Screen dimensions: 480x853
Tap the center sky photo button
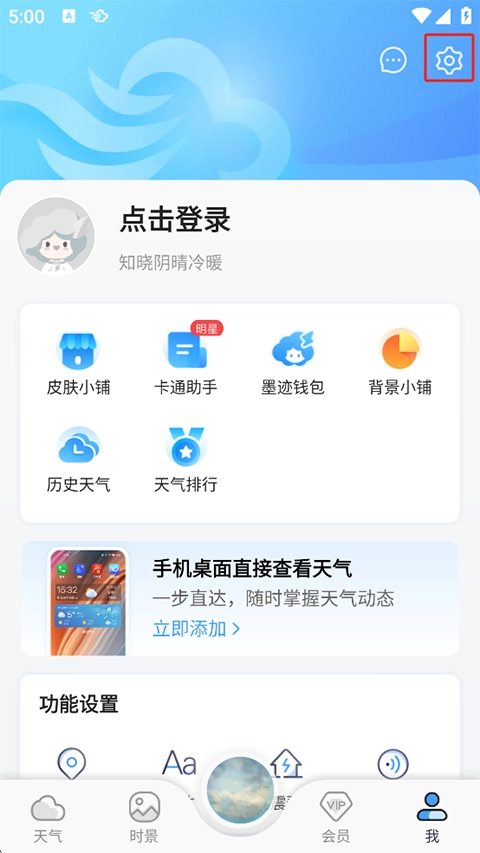pyautogui.click(x=240, y=790)
